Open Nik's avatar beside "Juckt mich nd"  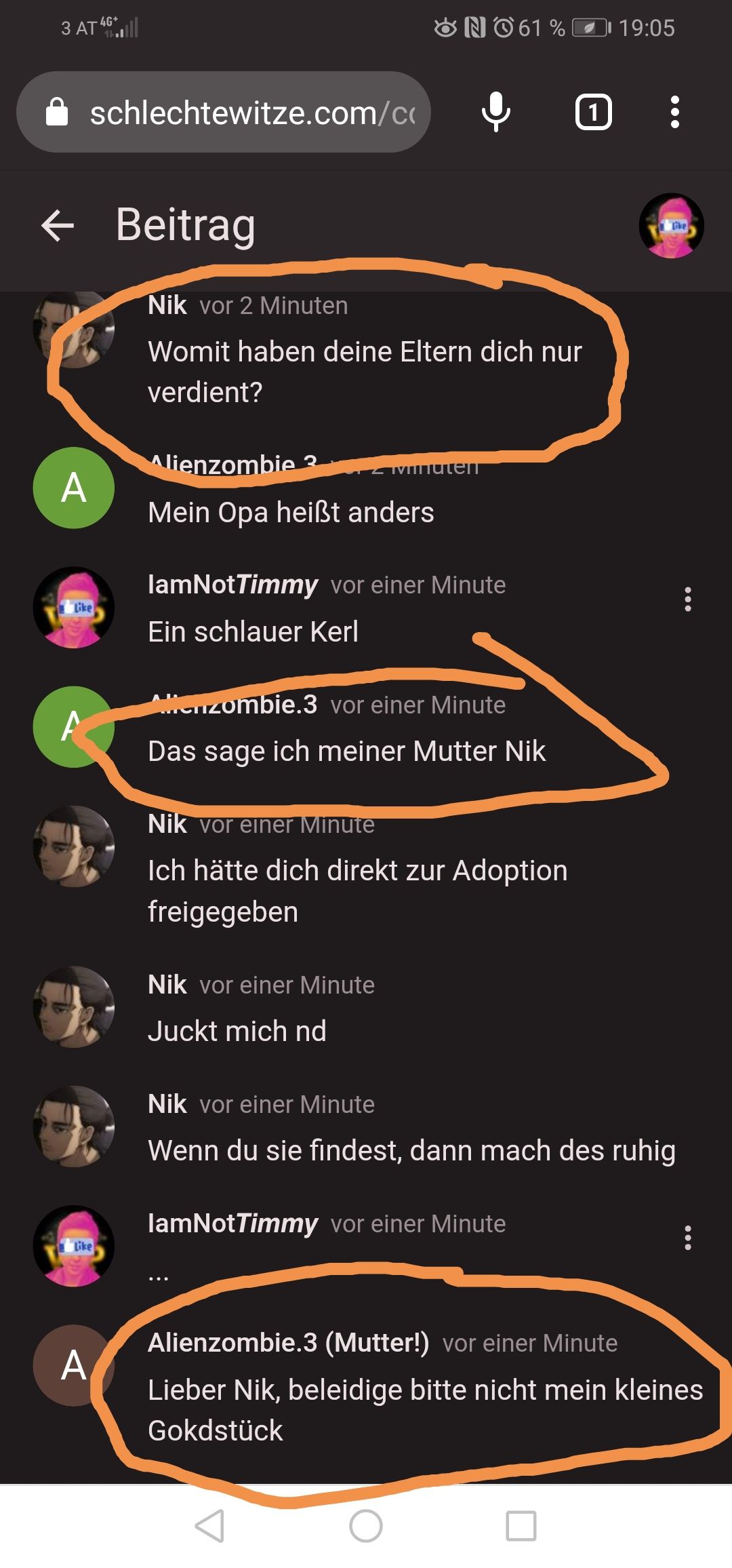click(x=74, y=1007)
